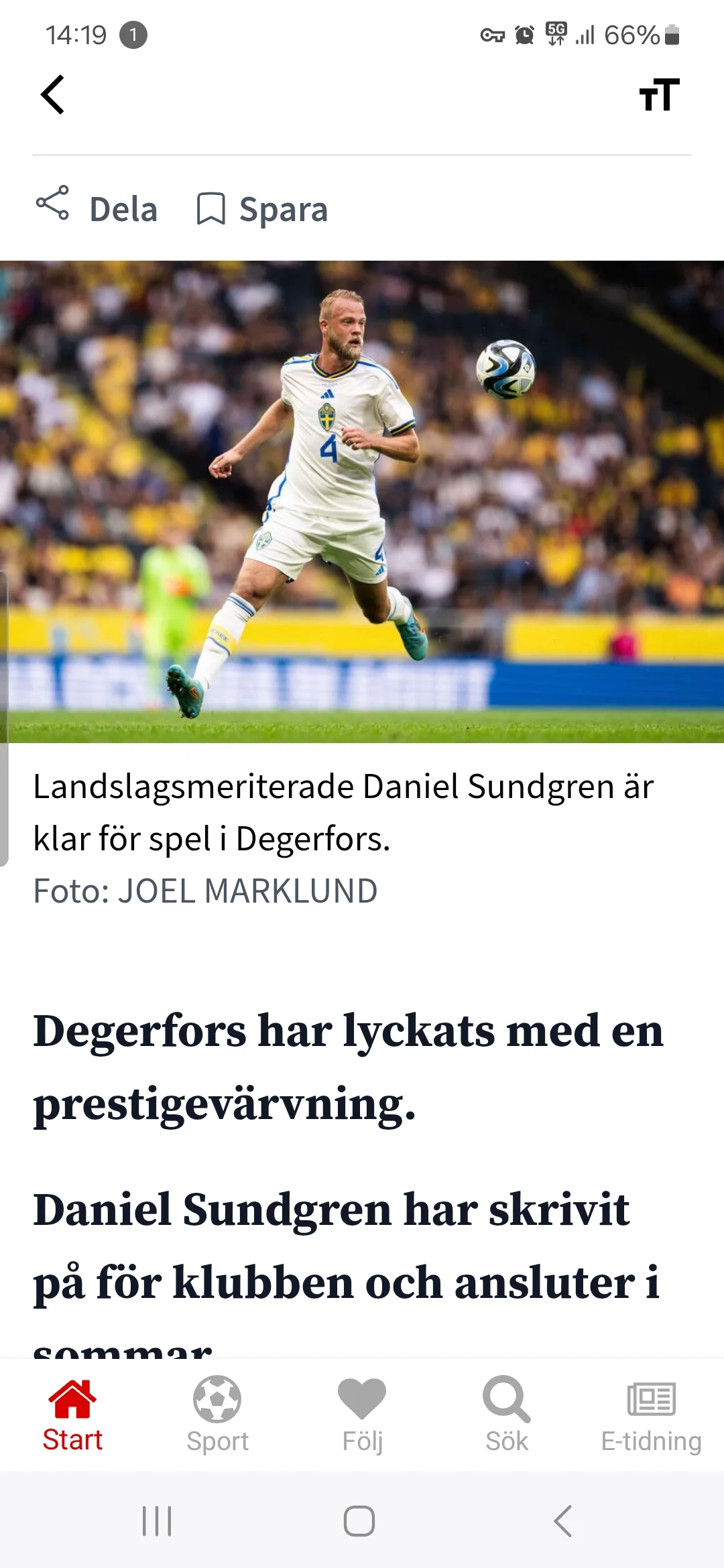Go back to the previous page

click(x=52, y=94)
